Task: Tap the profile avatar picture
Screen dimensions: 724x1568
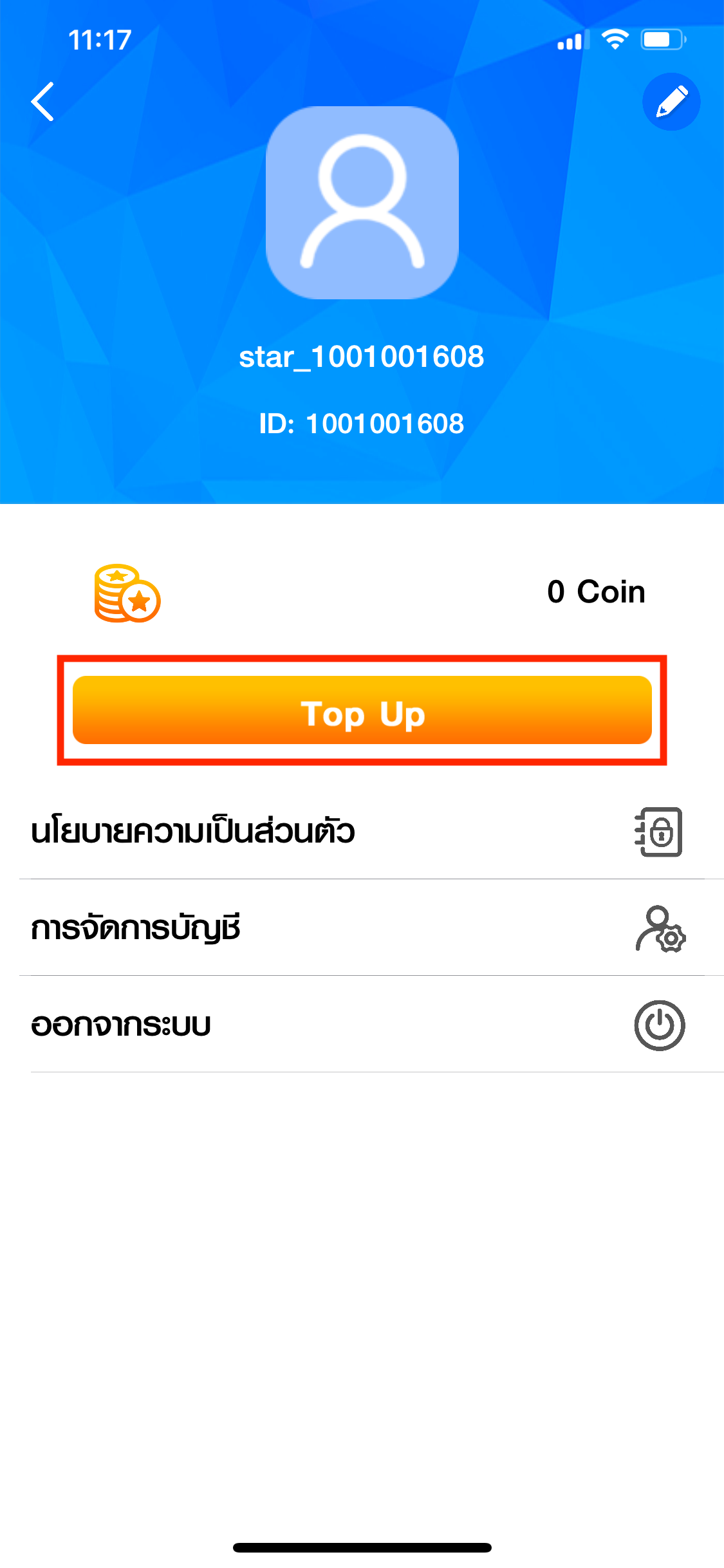Action: point(362,202)
